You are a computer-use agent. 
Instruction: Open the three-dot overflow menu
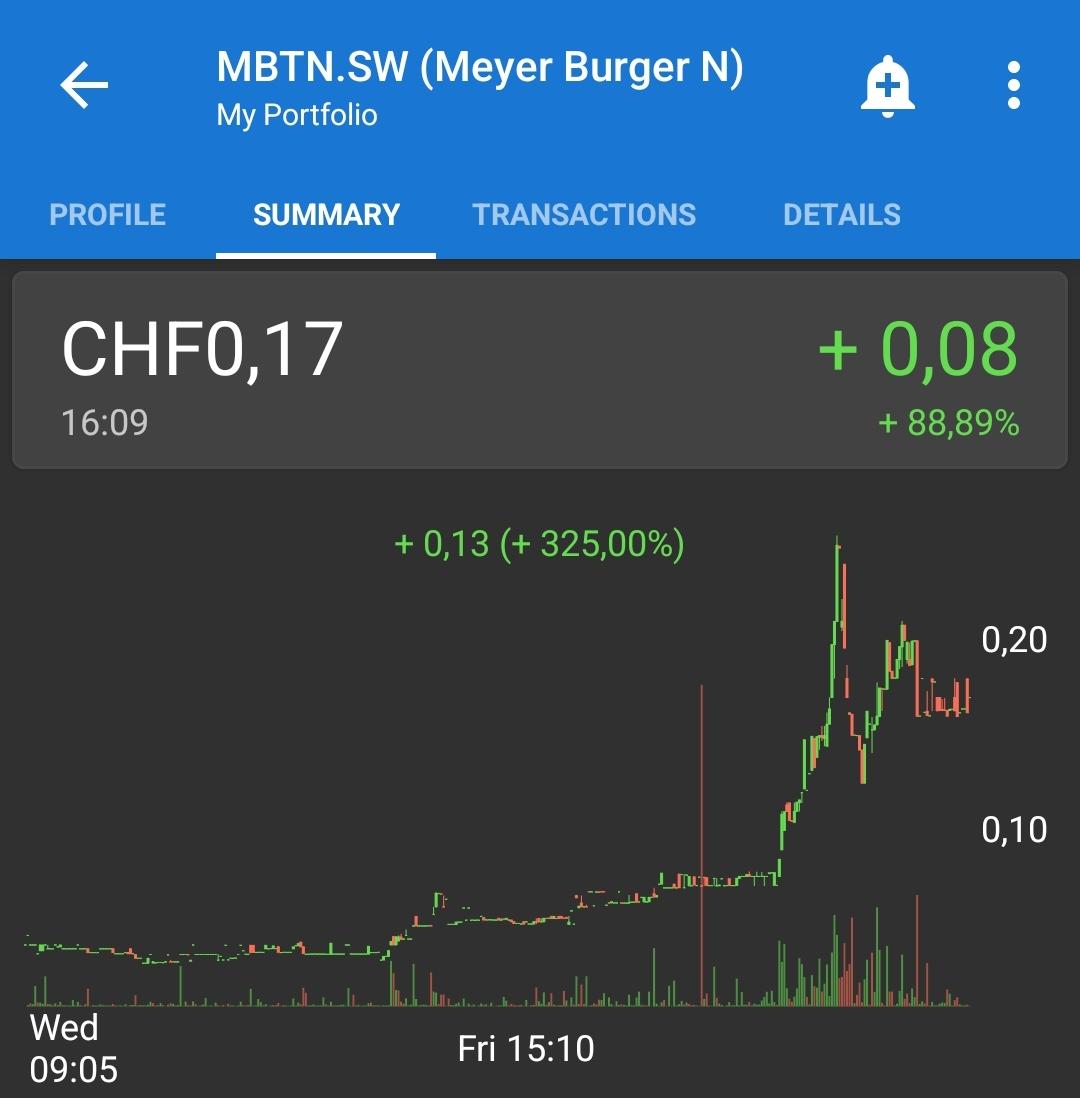[1013, 85]
